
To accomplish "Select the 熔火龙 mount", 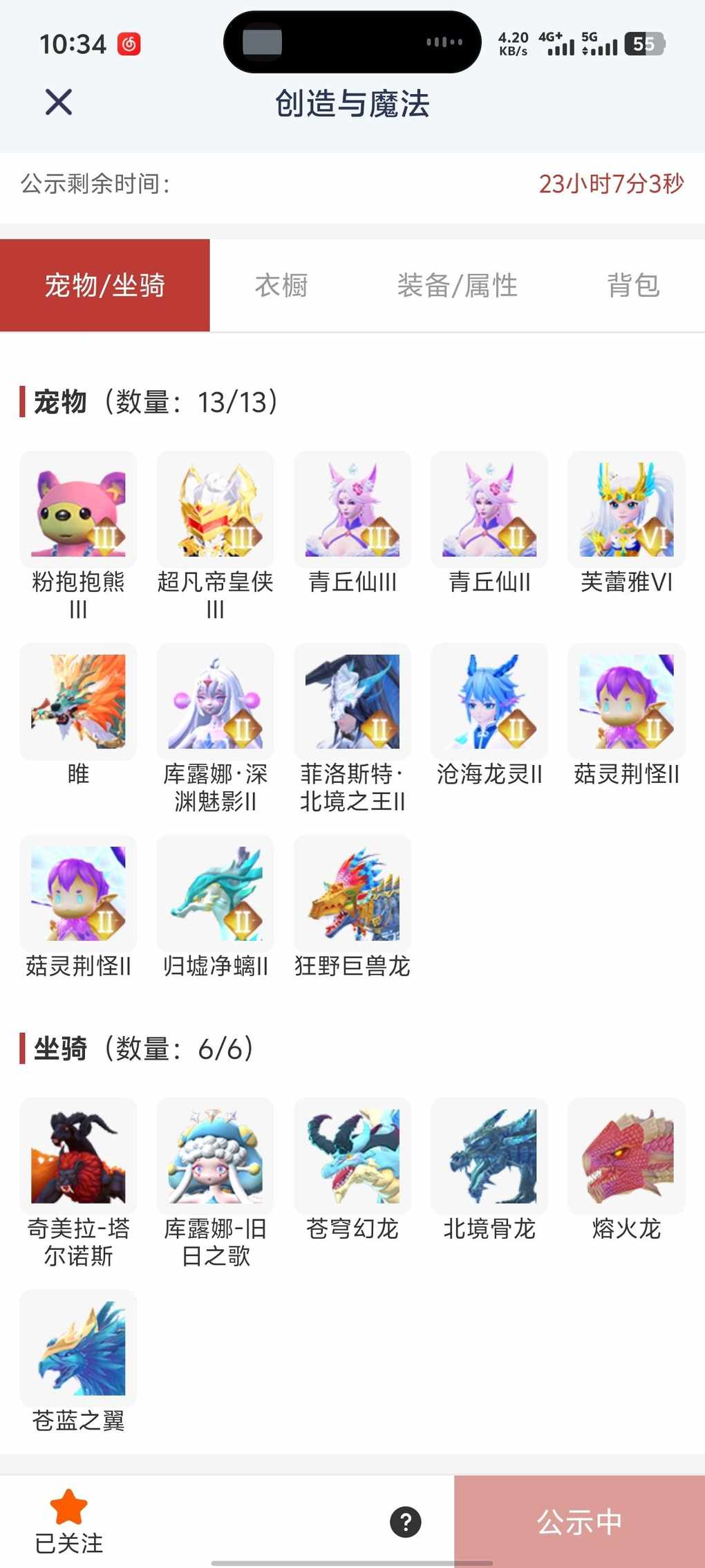I will pyautogui.click(x=626, y=1156).
